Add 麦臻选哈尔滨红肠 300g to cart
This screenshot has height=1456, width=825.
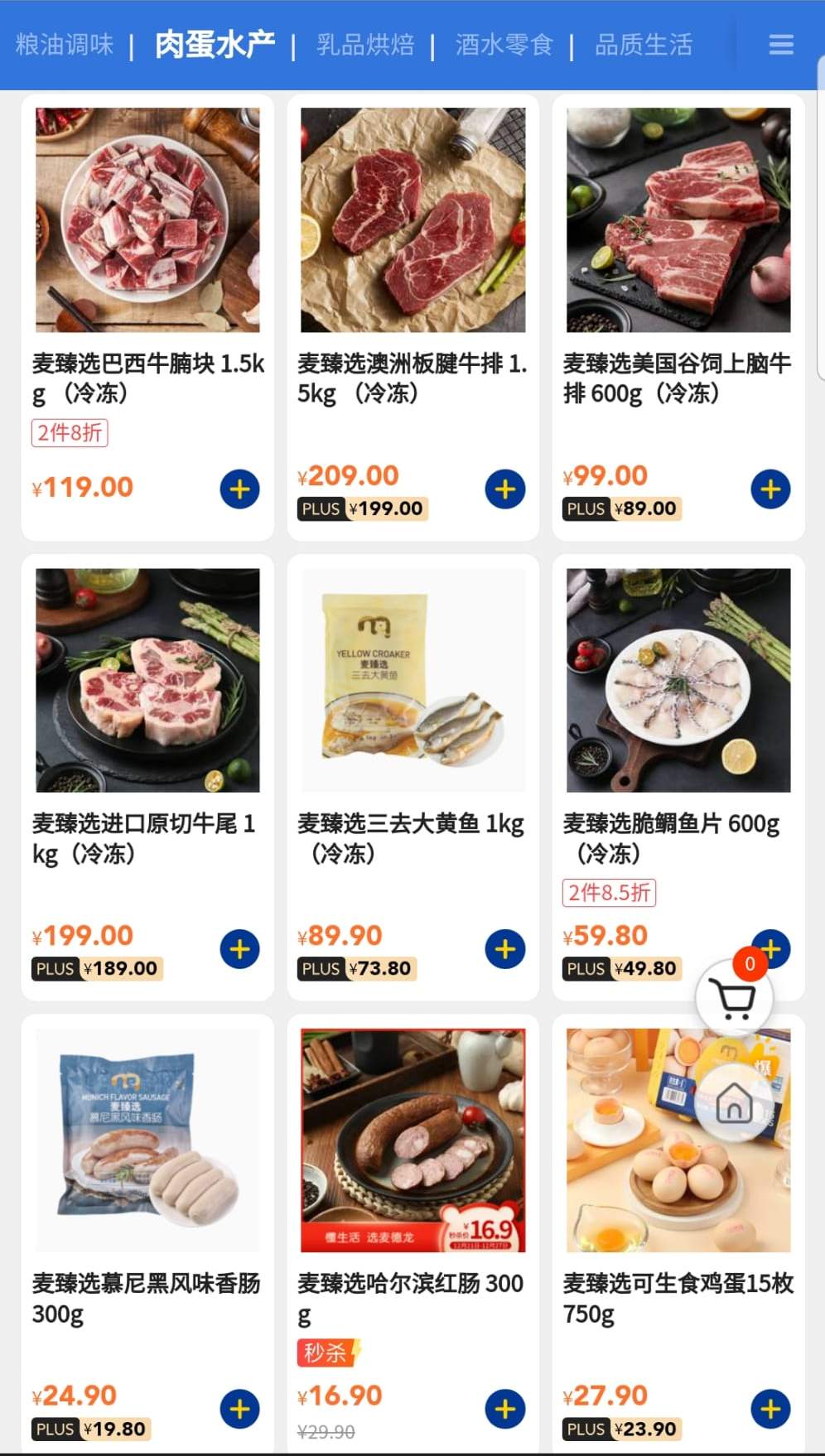(x=505, y=1409)
